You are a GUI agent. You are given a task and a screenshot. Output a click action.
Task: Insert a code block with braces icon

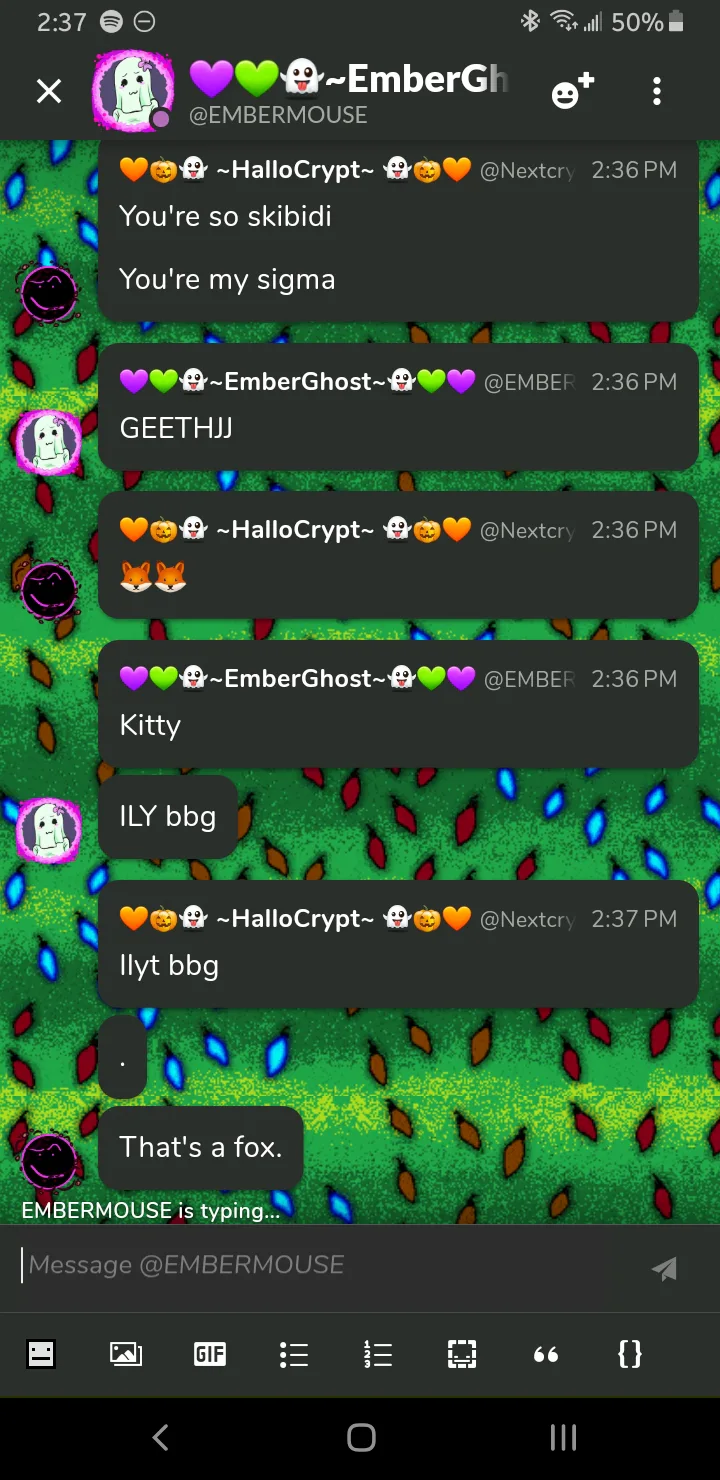[630, 1354]
